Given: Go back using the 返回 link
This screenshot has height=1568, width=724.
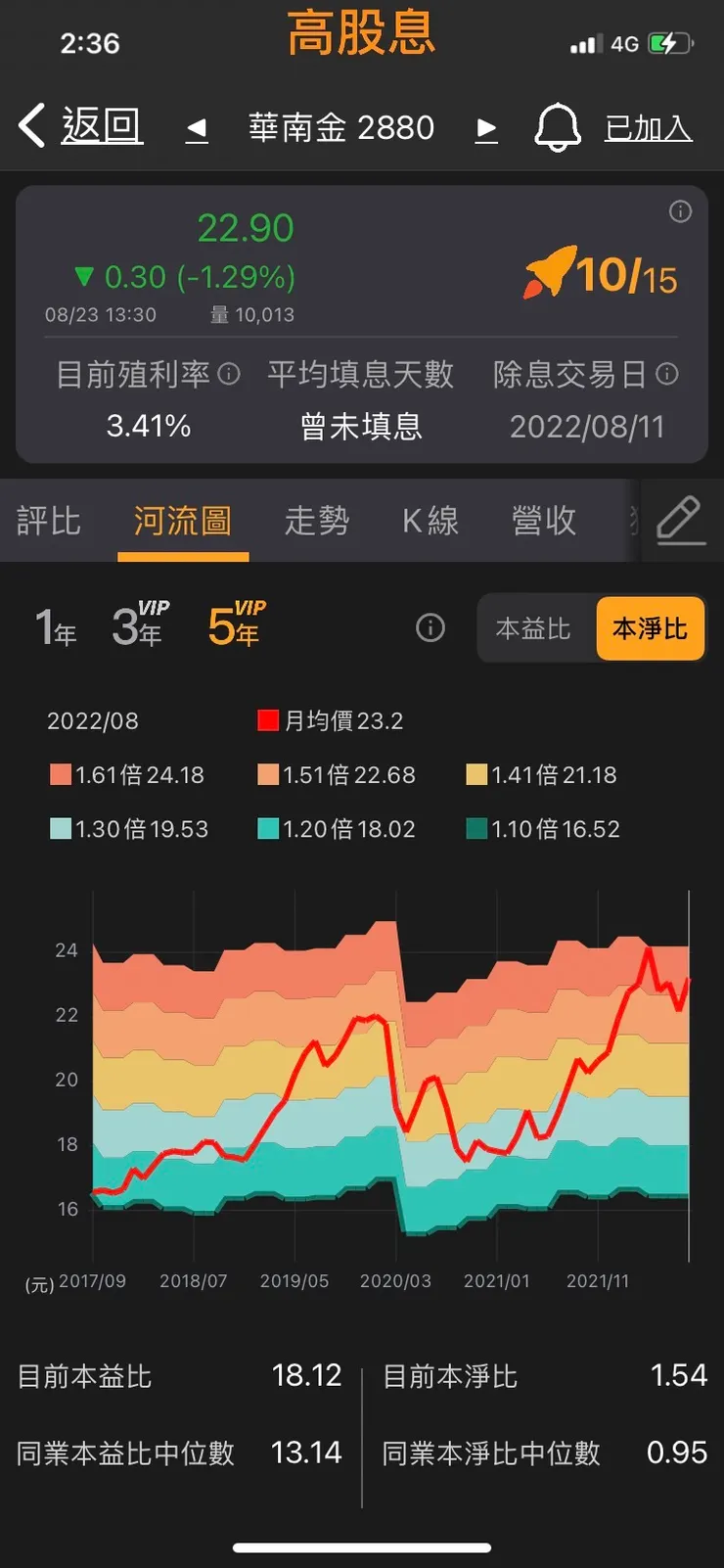Looking at the screenshot, I should (x=101, y=125).
